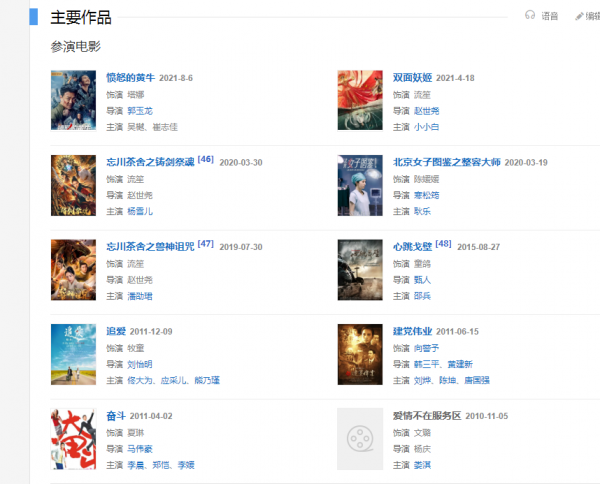Open movie 愤怒的黄牛
The width and height of the screenshot is (600, 484).
pos(130,77)
